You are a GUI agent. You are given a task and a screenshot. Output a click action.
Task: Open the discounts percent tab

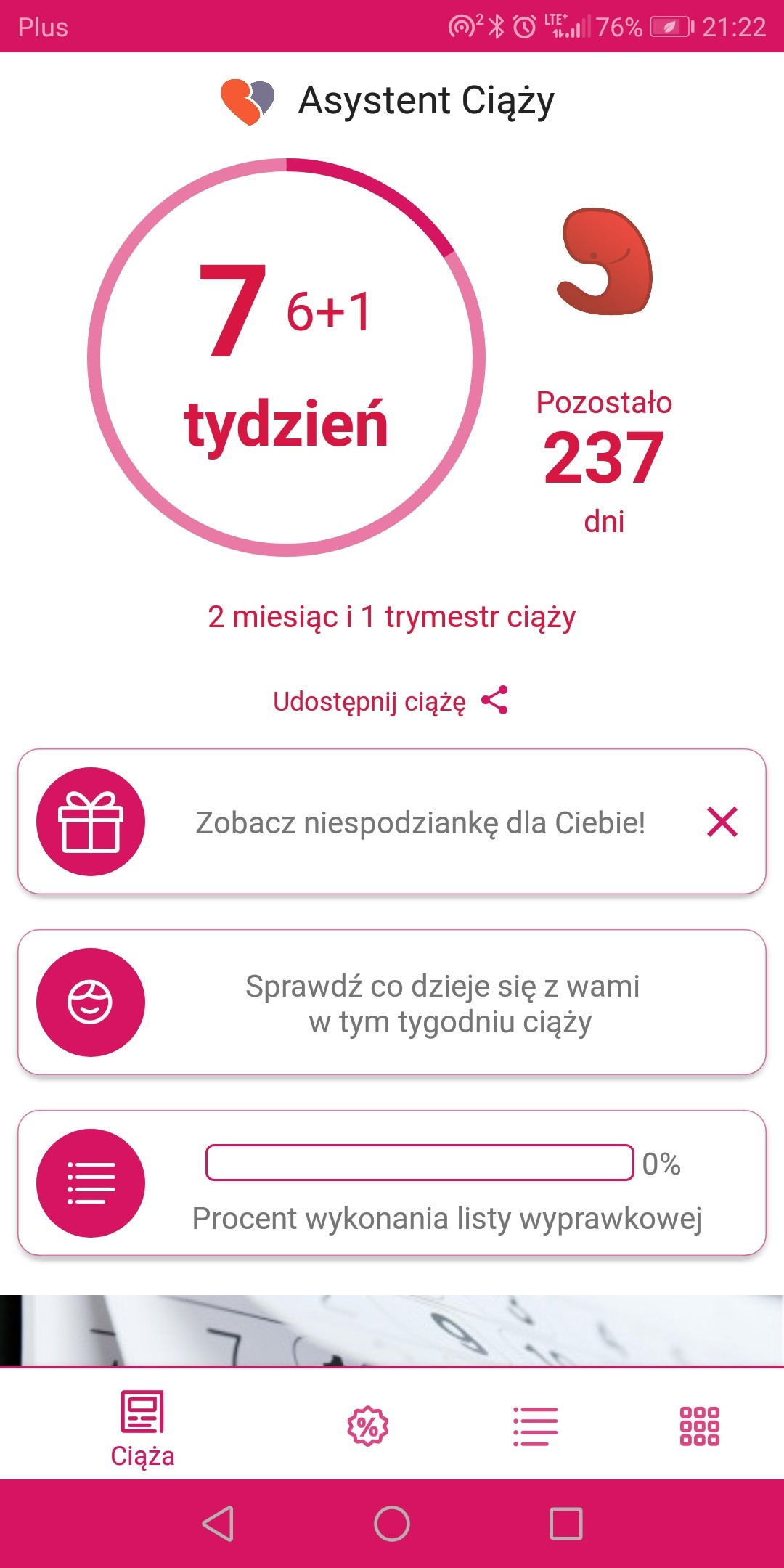pos(368,1426)
